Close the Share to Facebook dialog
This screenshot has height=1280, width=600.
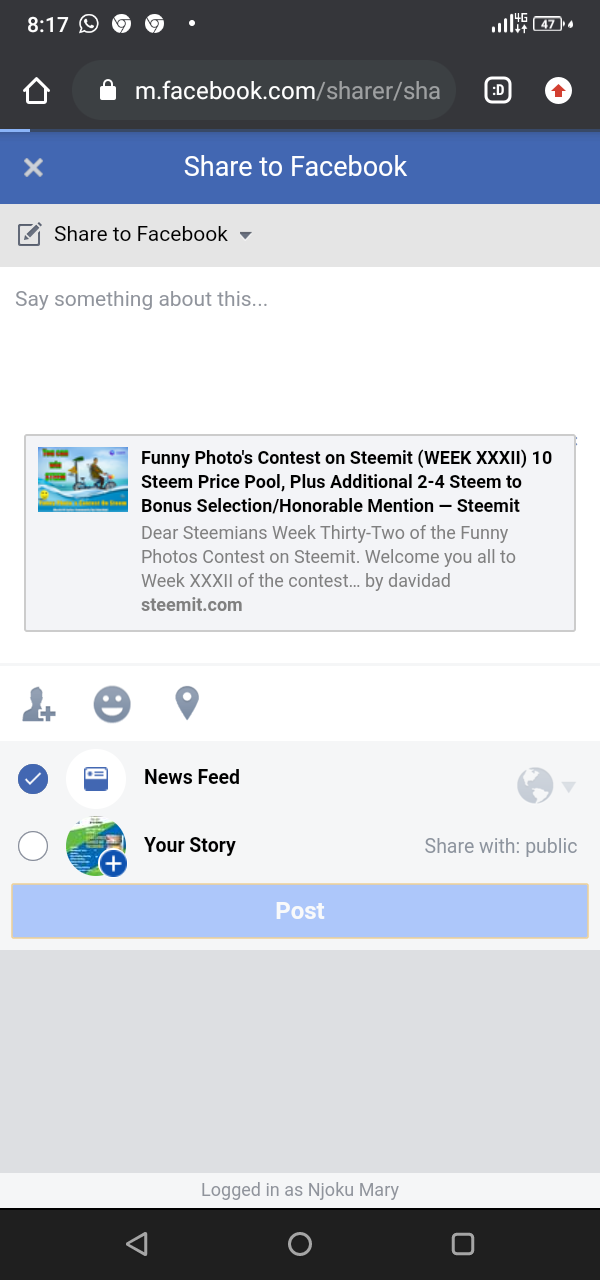click(x=34, y=167)
